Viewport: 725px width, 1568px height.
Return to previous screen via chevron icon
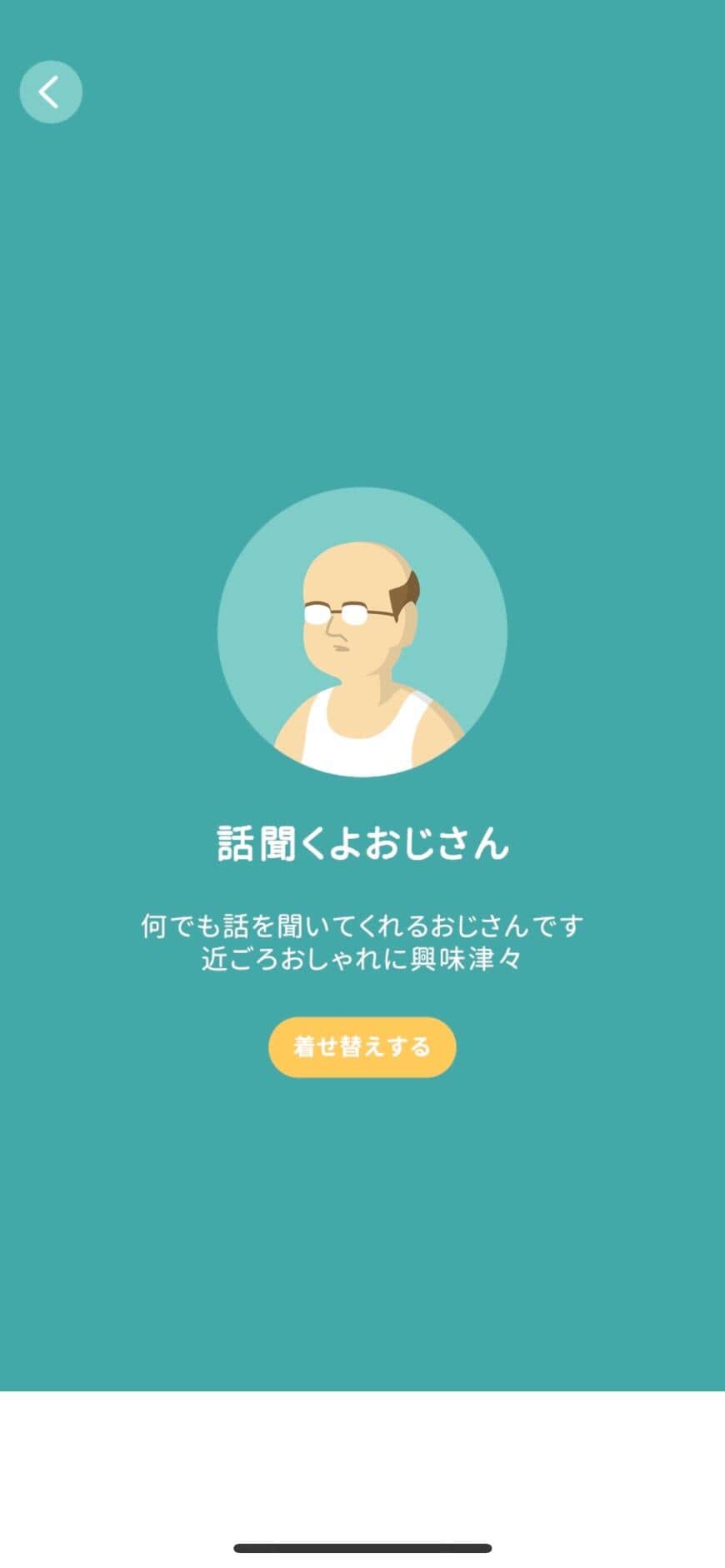coord(50,92)
